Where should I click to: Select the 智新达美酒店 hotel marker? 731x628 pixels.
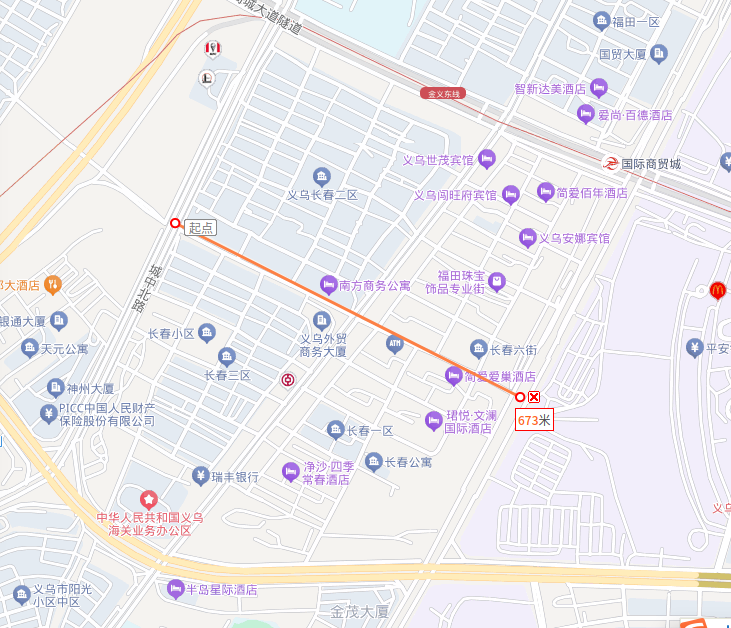pyautogui.click(x=599, y=88)
